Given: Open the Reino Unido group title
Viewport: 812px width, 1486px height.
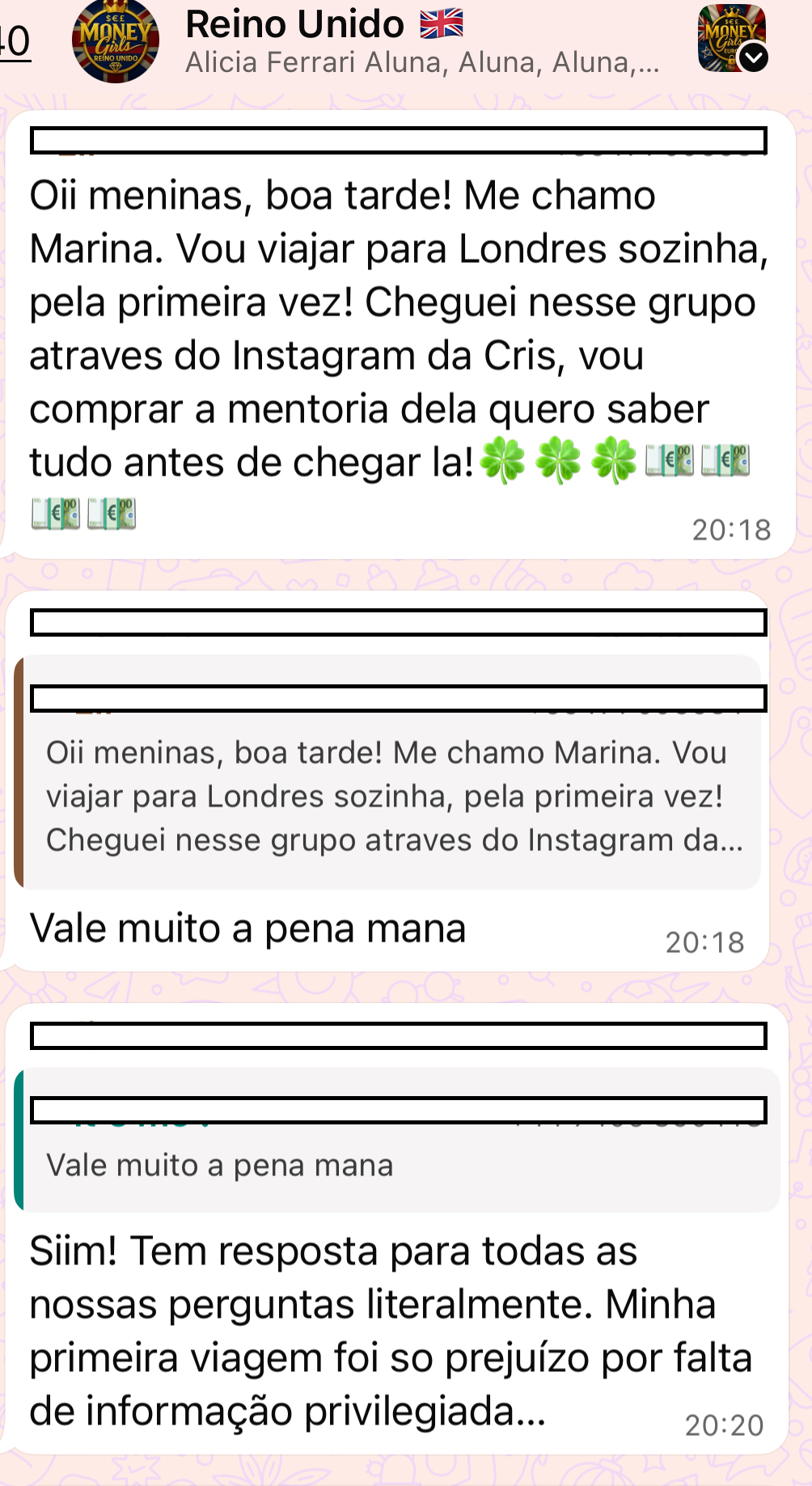Looking at the screenshot, I should point(294,24).
